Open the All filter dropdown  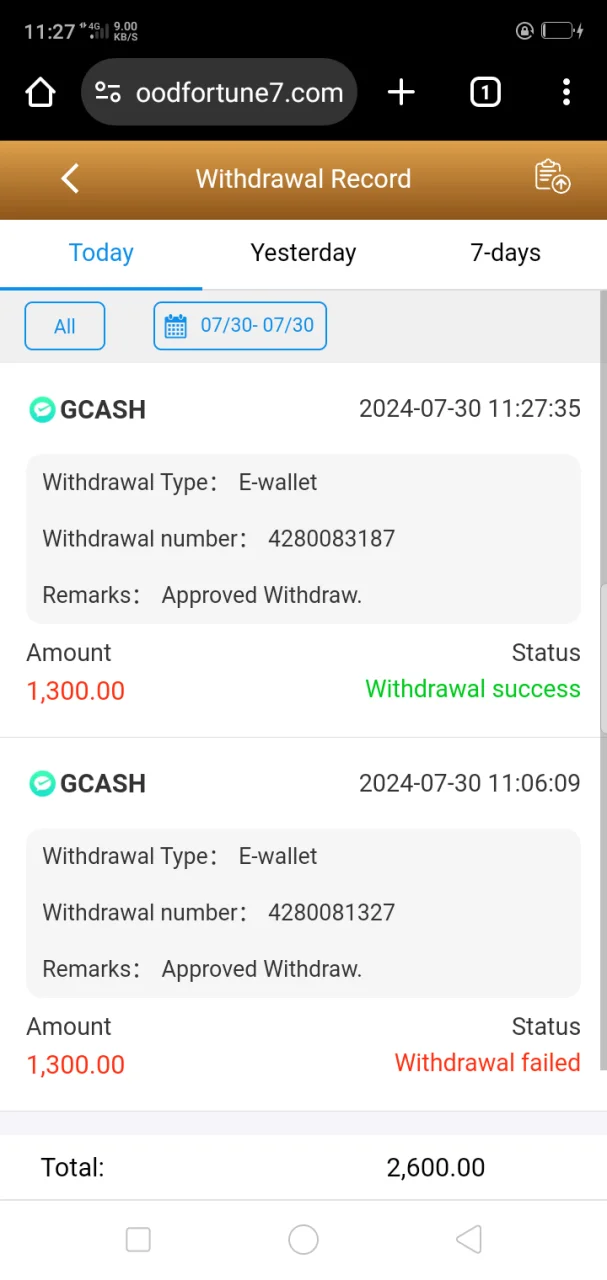tap(65, 326)
